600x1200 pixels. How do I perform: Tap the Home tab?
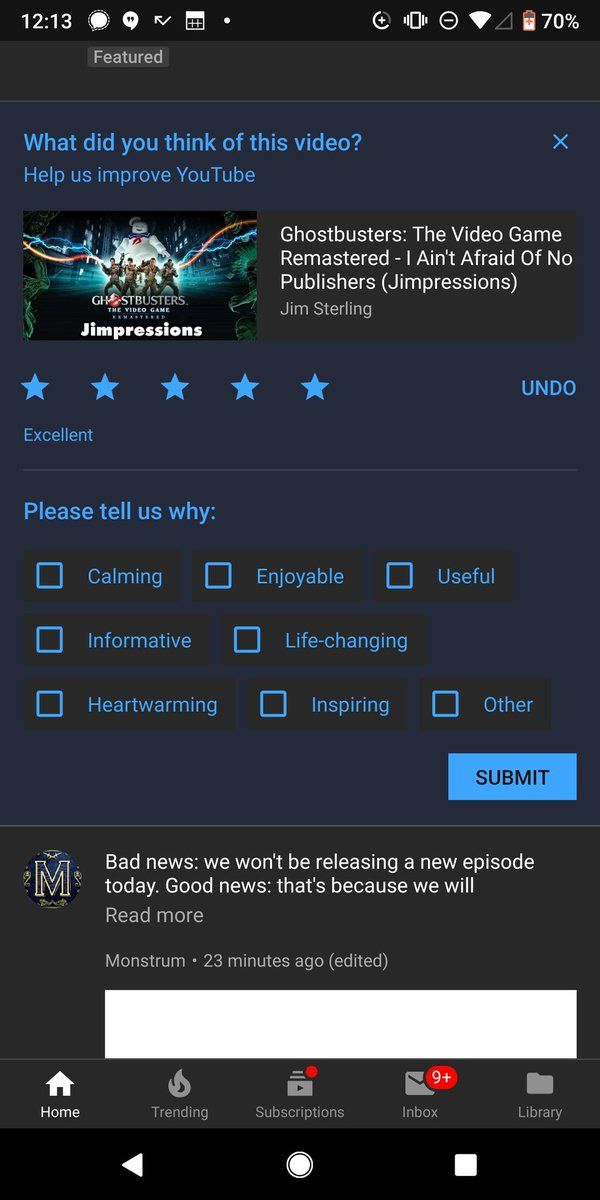(60, 1094)
